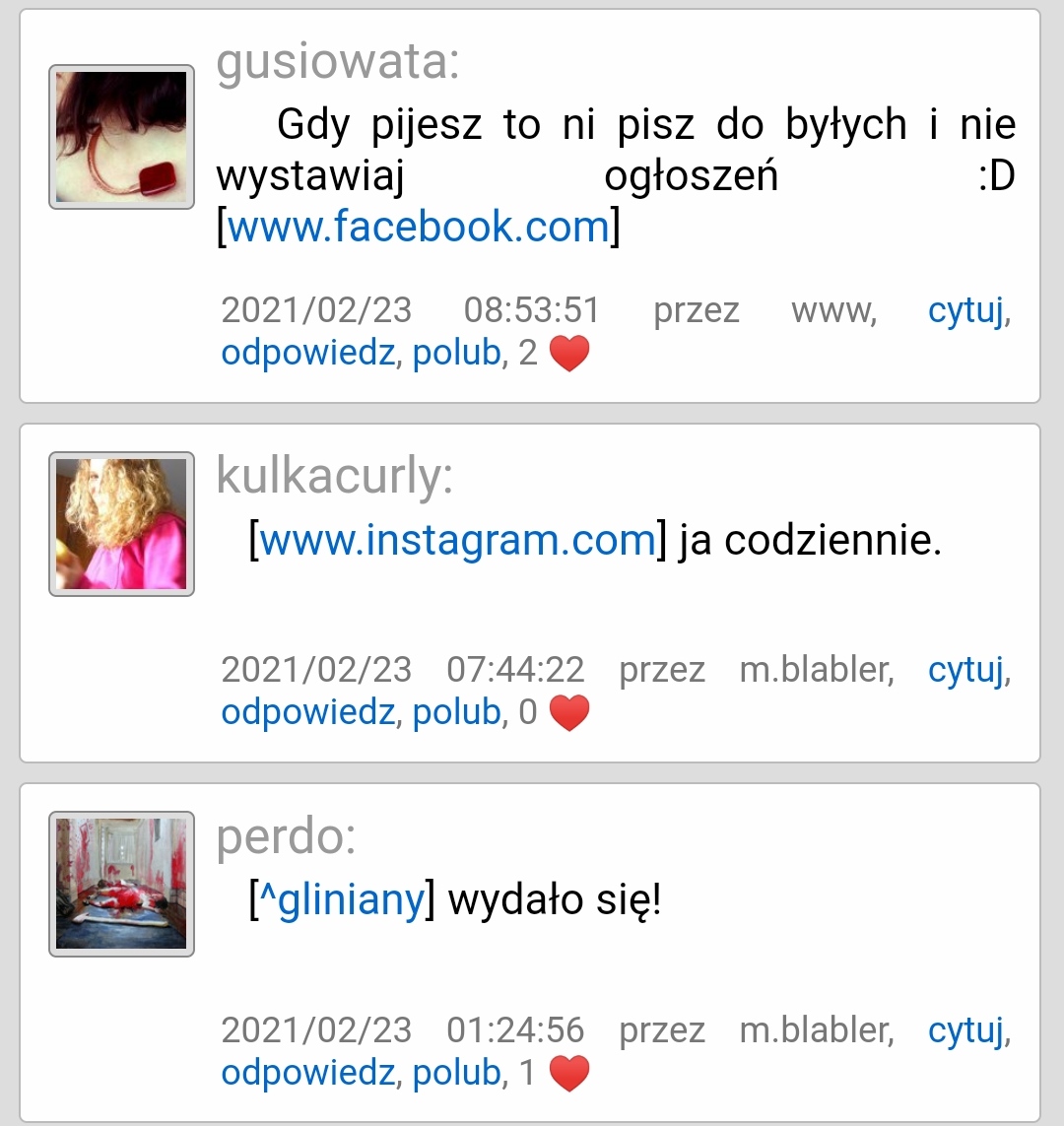Viewport: 1064px width, 1126px height.
Task: Quote kulkacurly's post with cytuj
Action: [x=966, y=671]
